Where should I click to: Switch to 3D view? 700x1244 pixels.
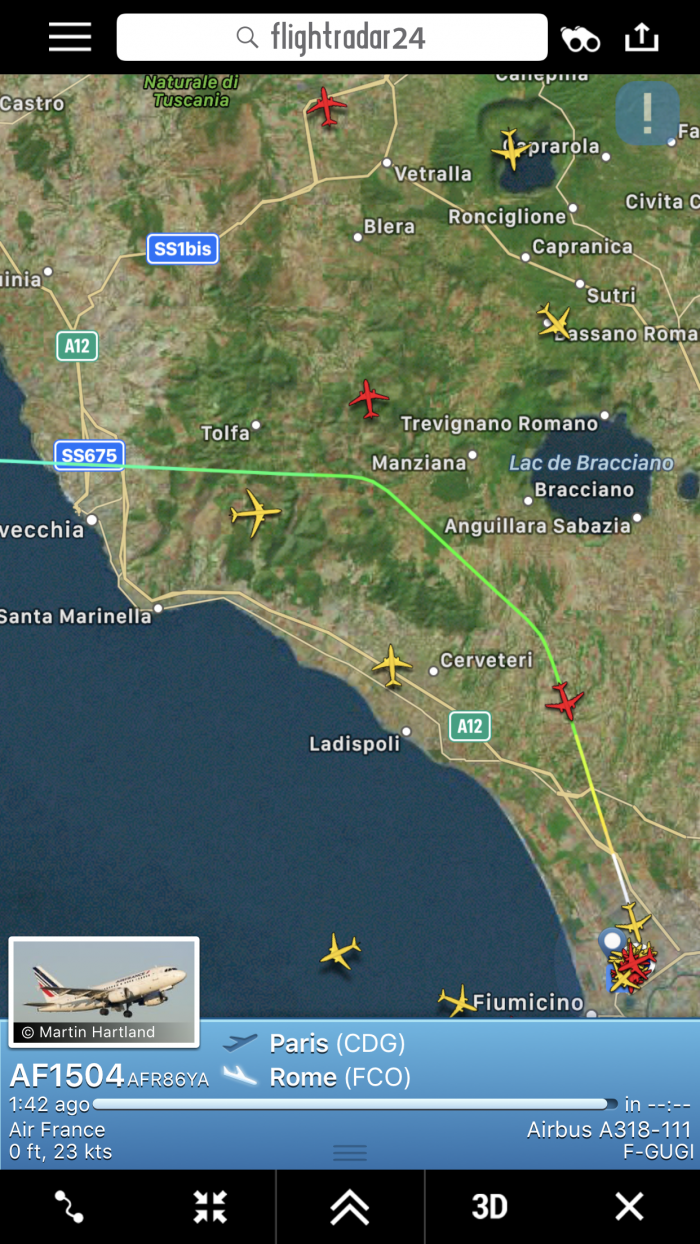[x=490, y=1206]
